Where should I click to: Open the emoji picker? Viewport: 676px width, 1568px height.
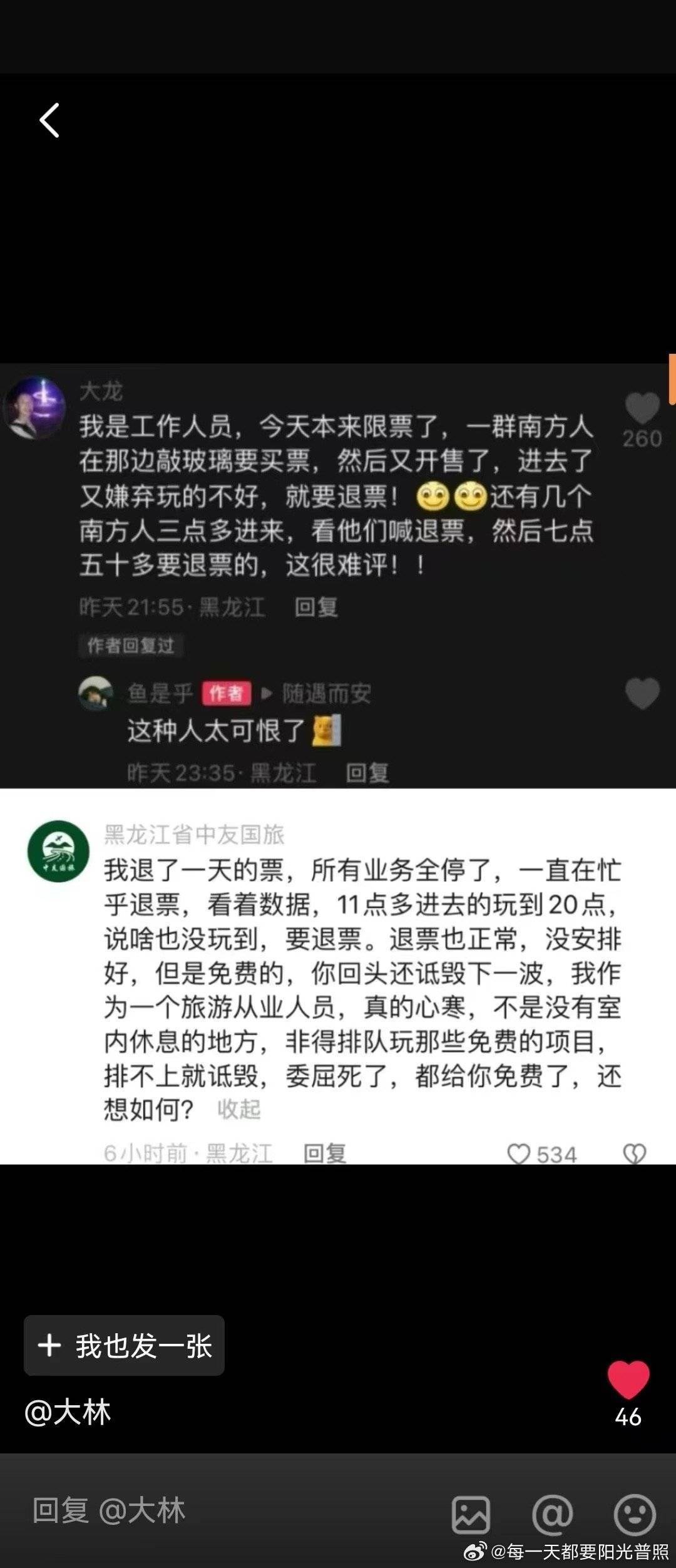(x=635, y=1515)
